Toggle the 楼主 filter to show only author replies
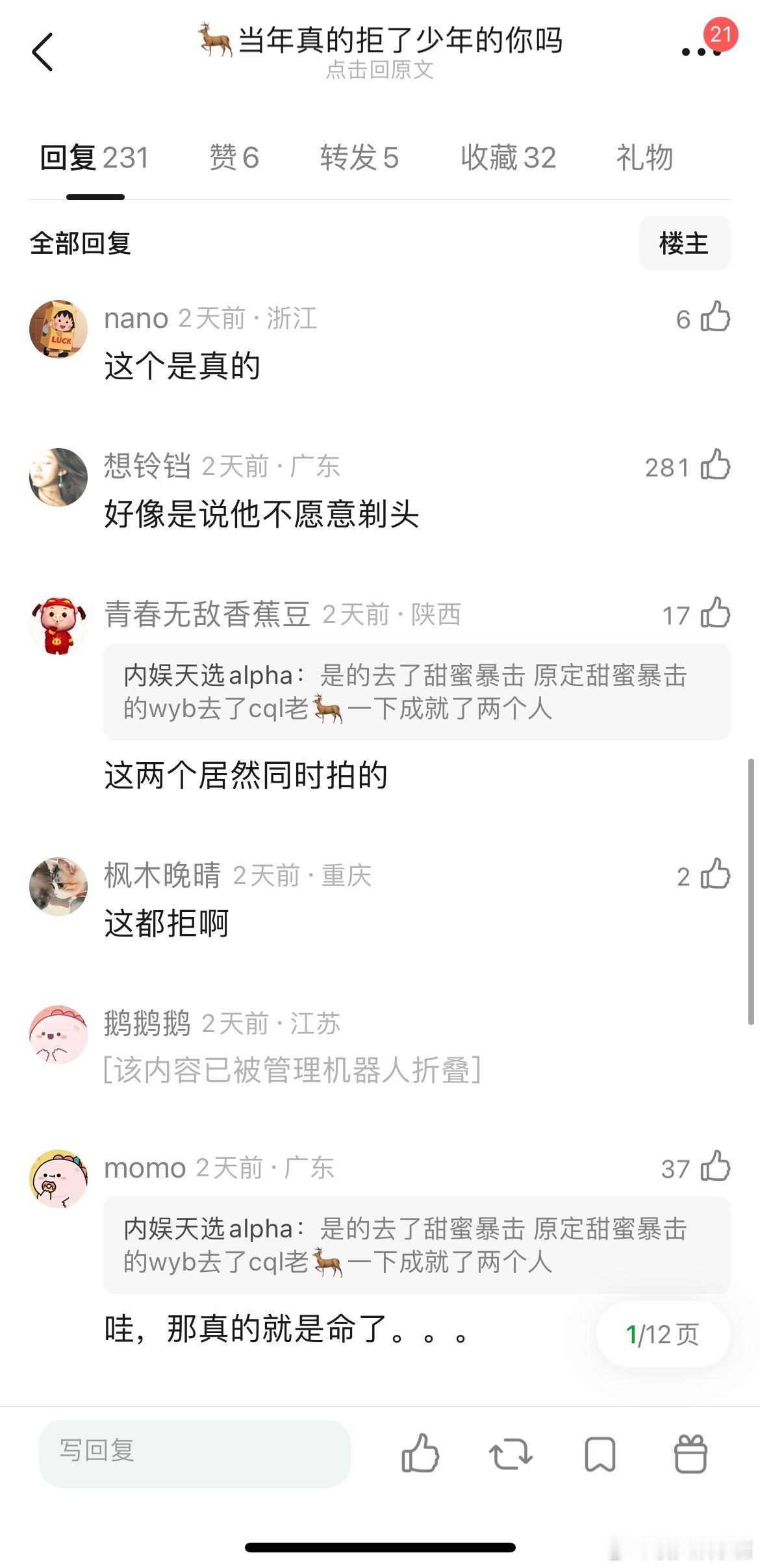 684,243
